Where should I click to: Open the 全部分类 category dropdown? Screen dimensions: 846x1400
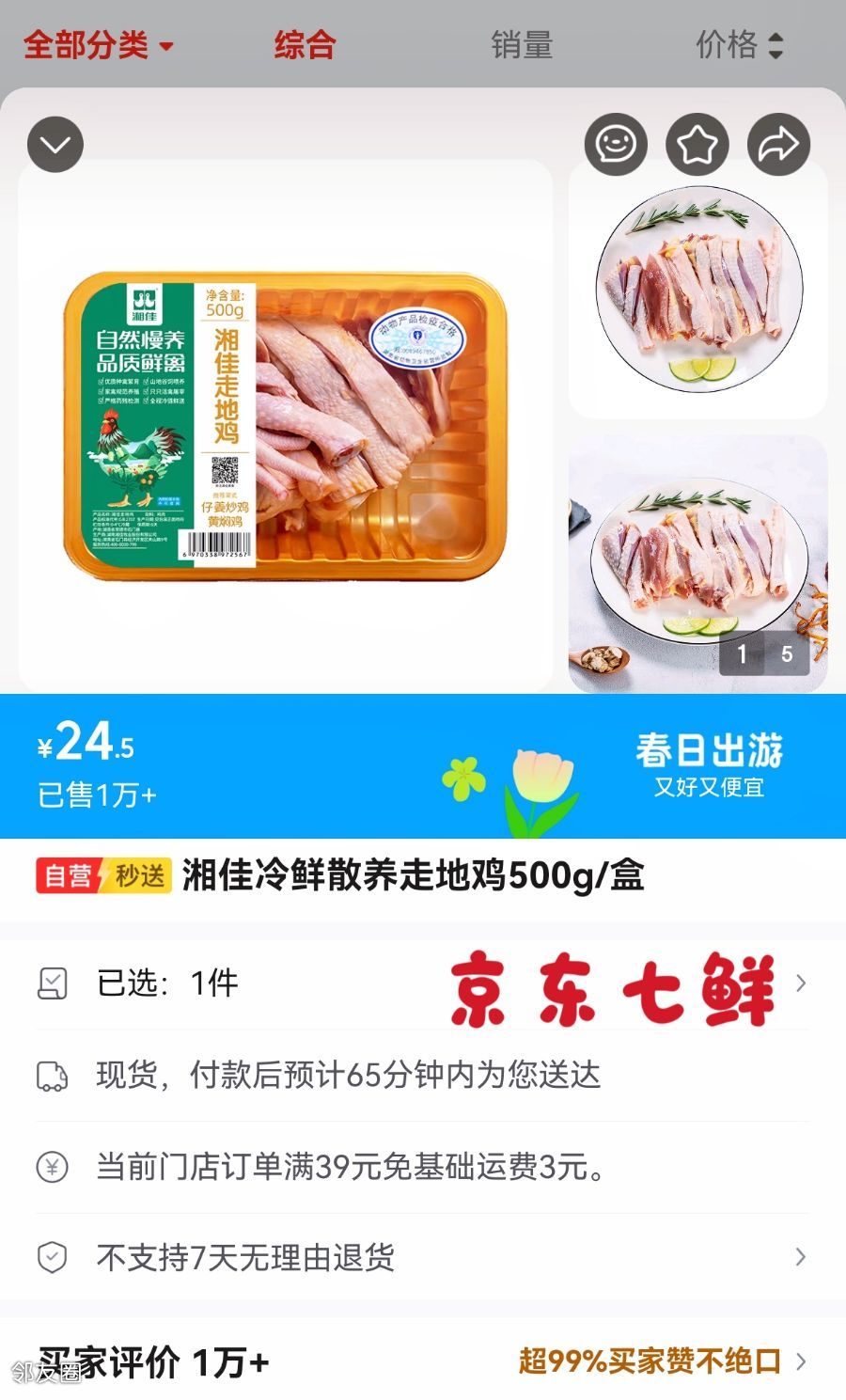coord(99,44)
